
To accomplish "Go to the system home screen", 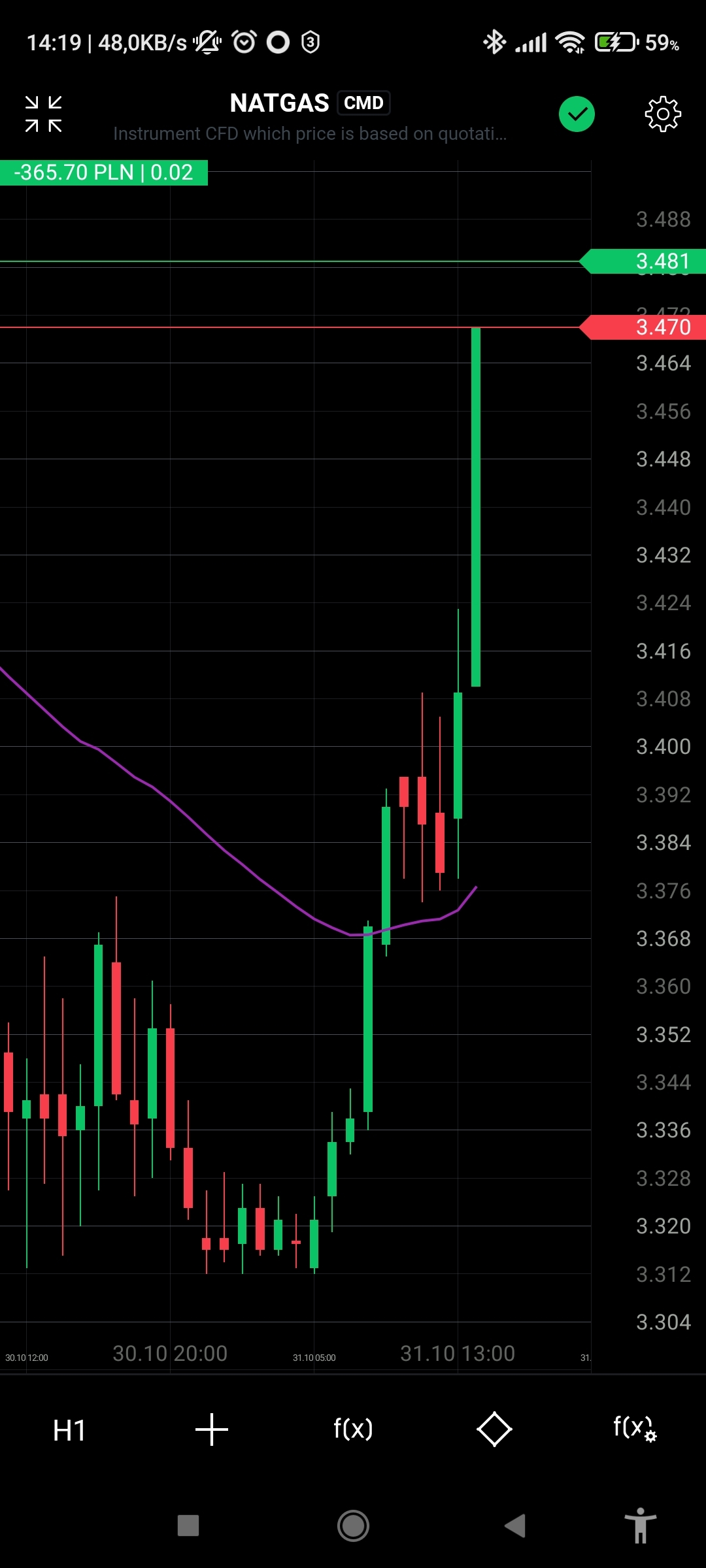I will click(353, 1526).
